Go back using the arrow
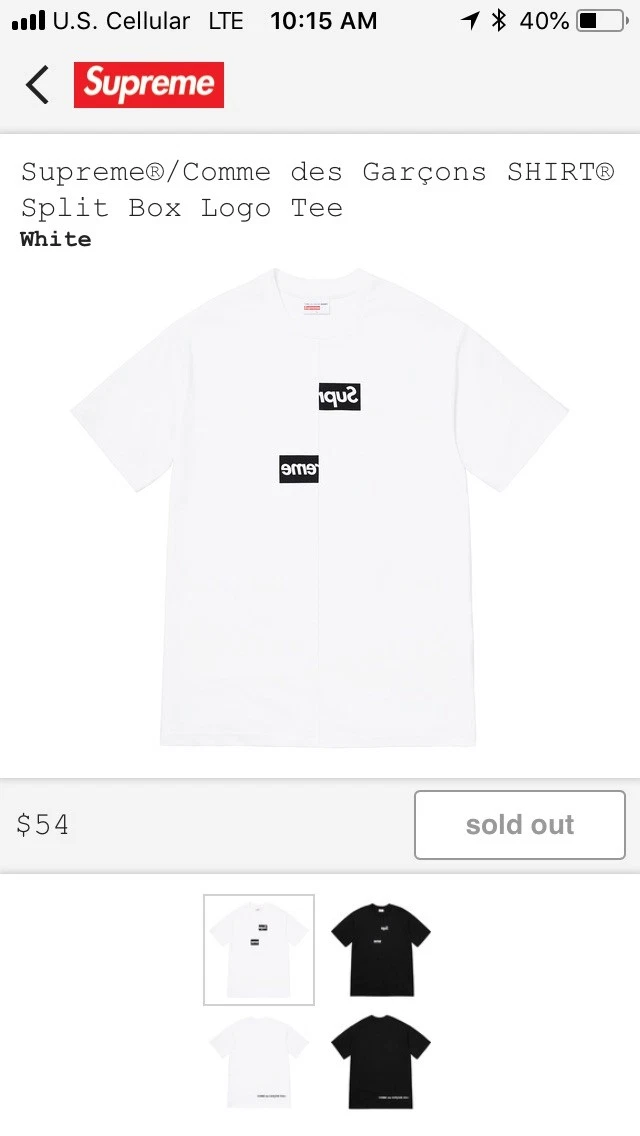Viewport: 640px width, 1136px height. tap(37, 85)
